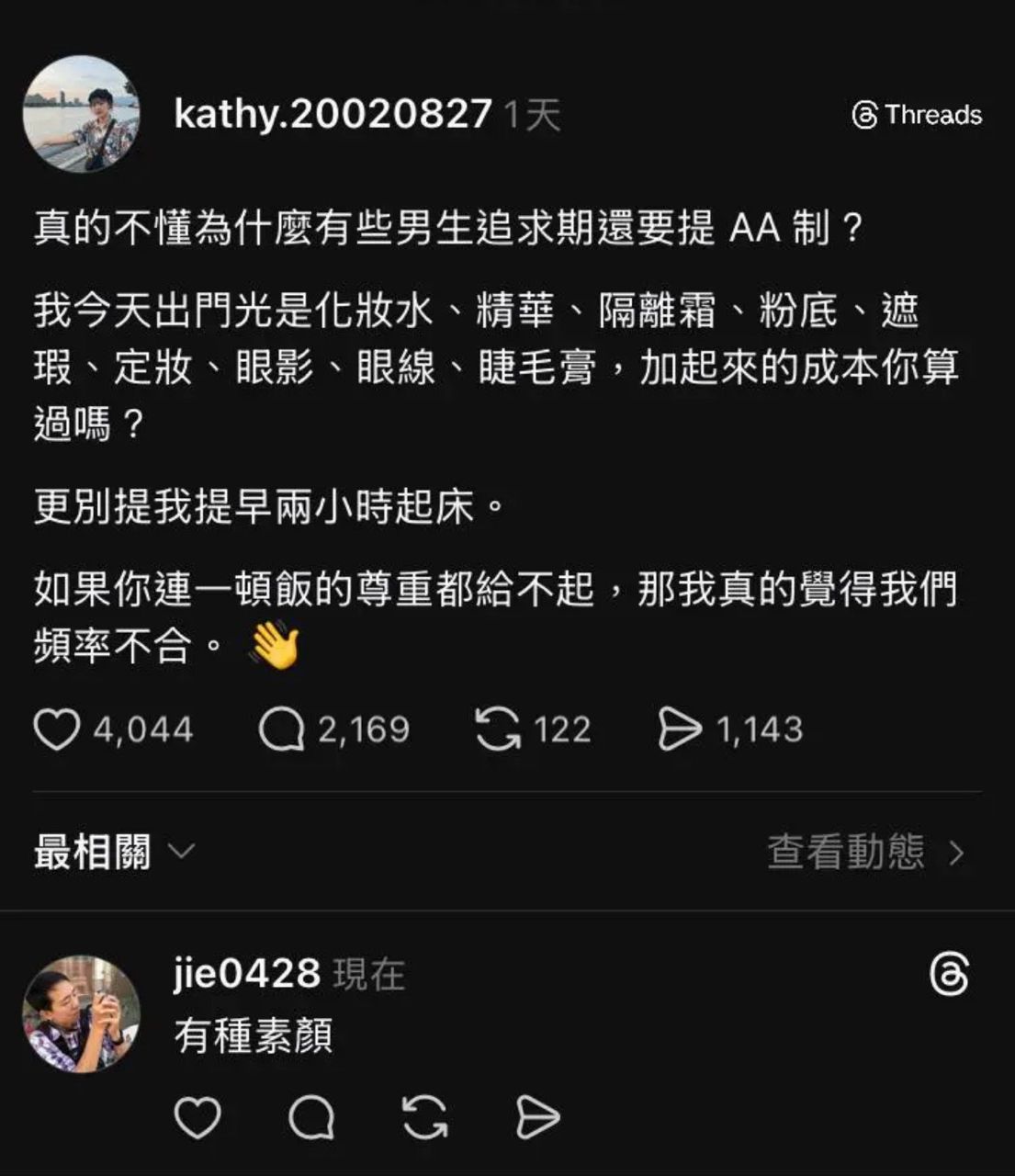Repost jie0428's reply
The height and width of the screenshot is (1176, 1015).
point(425,1117)
